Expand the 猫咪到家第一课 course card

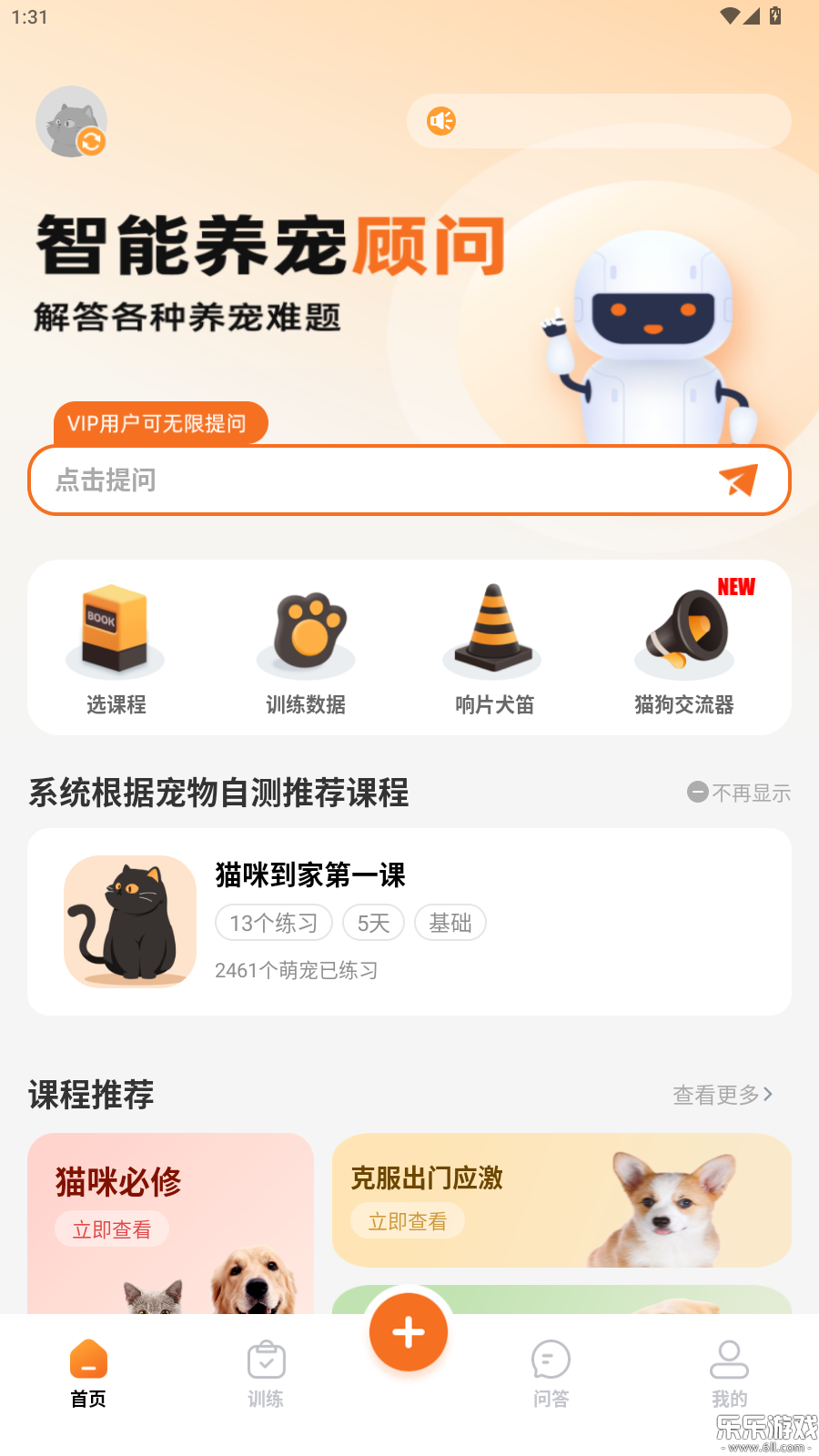point(409,921)
